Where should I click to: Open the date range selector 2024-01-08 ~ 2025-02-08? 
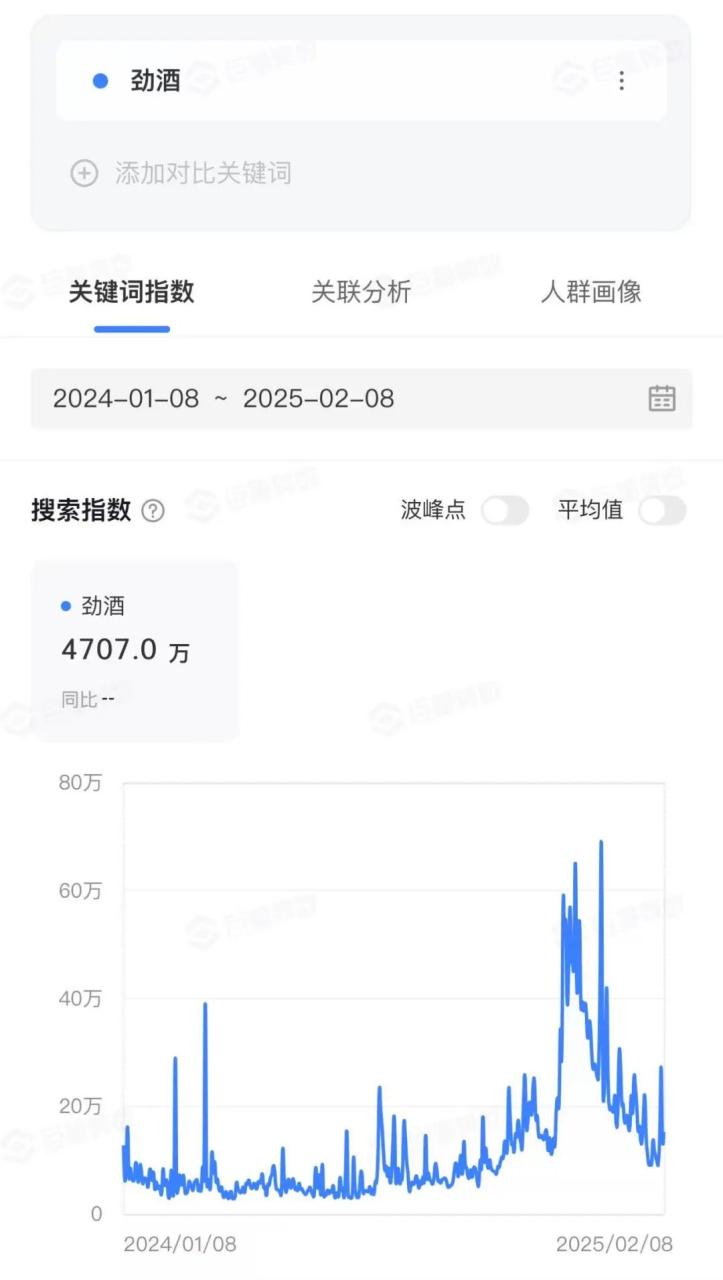(227, 398)
